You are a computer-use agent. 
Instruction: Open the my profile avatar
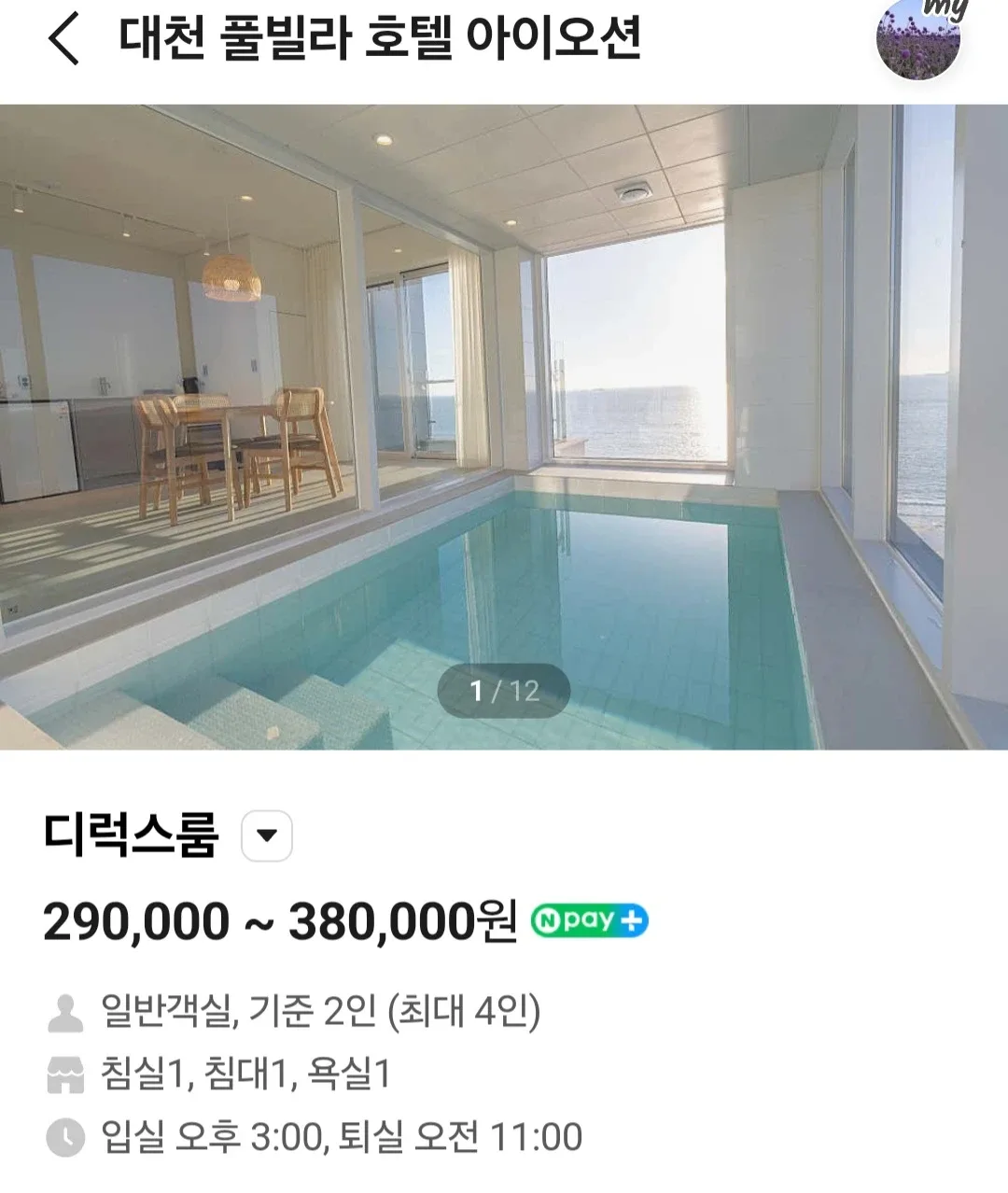tap(918, 37)
